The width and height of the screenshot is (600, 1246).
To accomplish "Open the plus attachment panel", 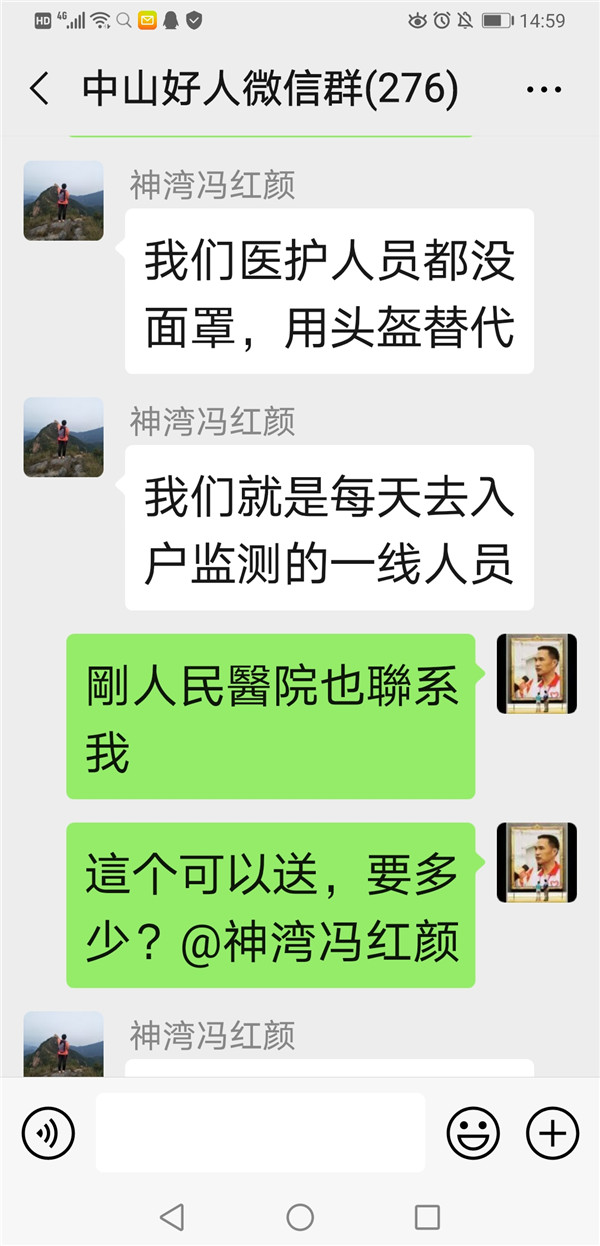I will (x=553, y=1134).
